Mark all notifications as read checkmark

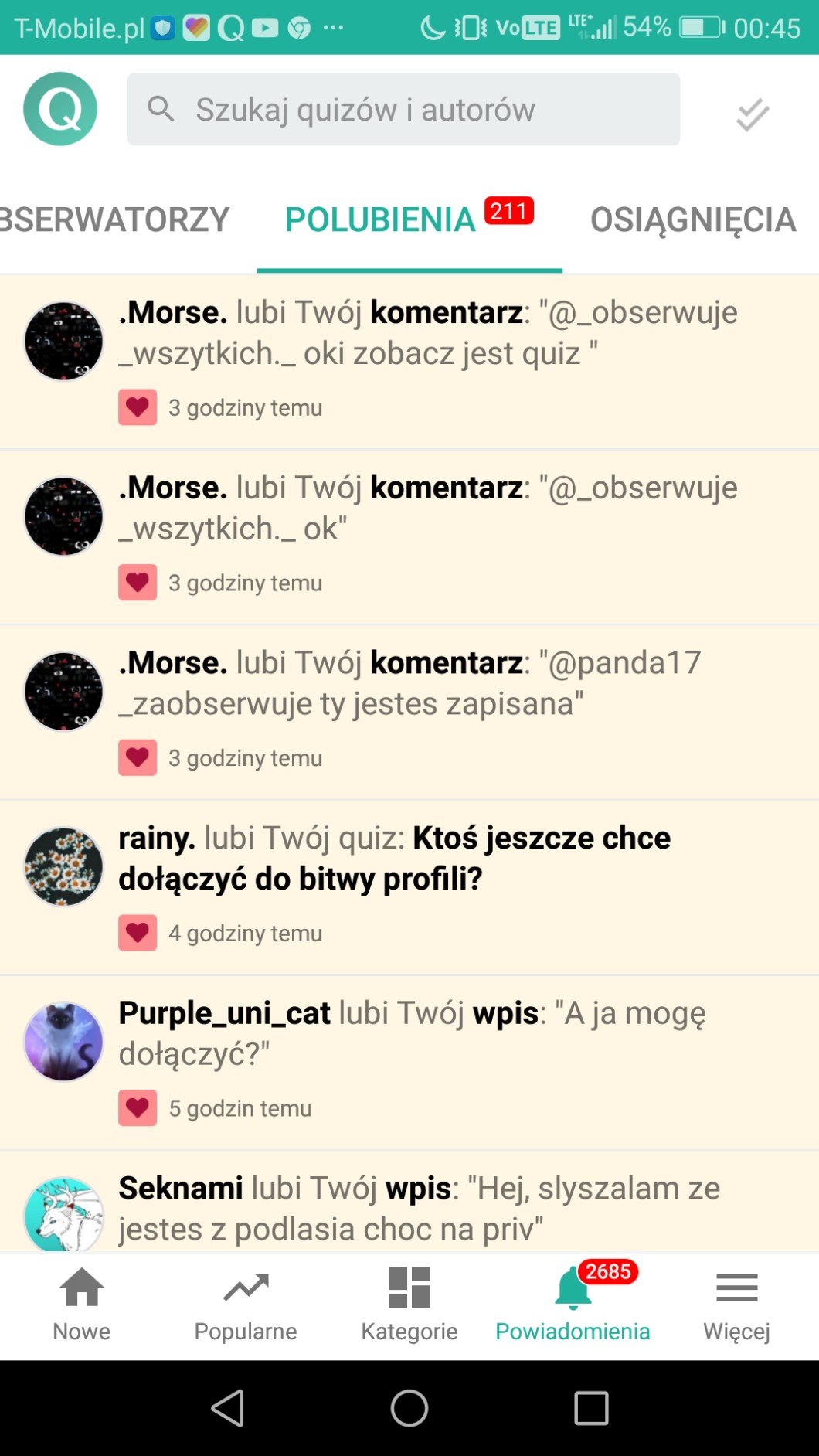click(752, 114)
